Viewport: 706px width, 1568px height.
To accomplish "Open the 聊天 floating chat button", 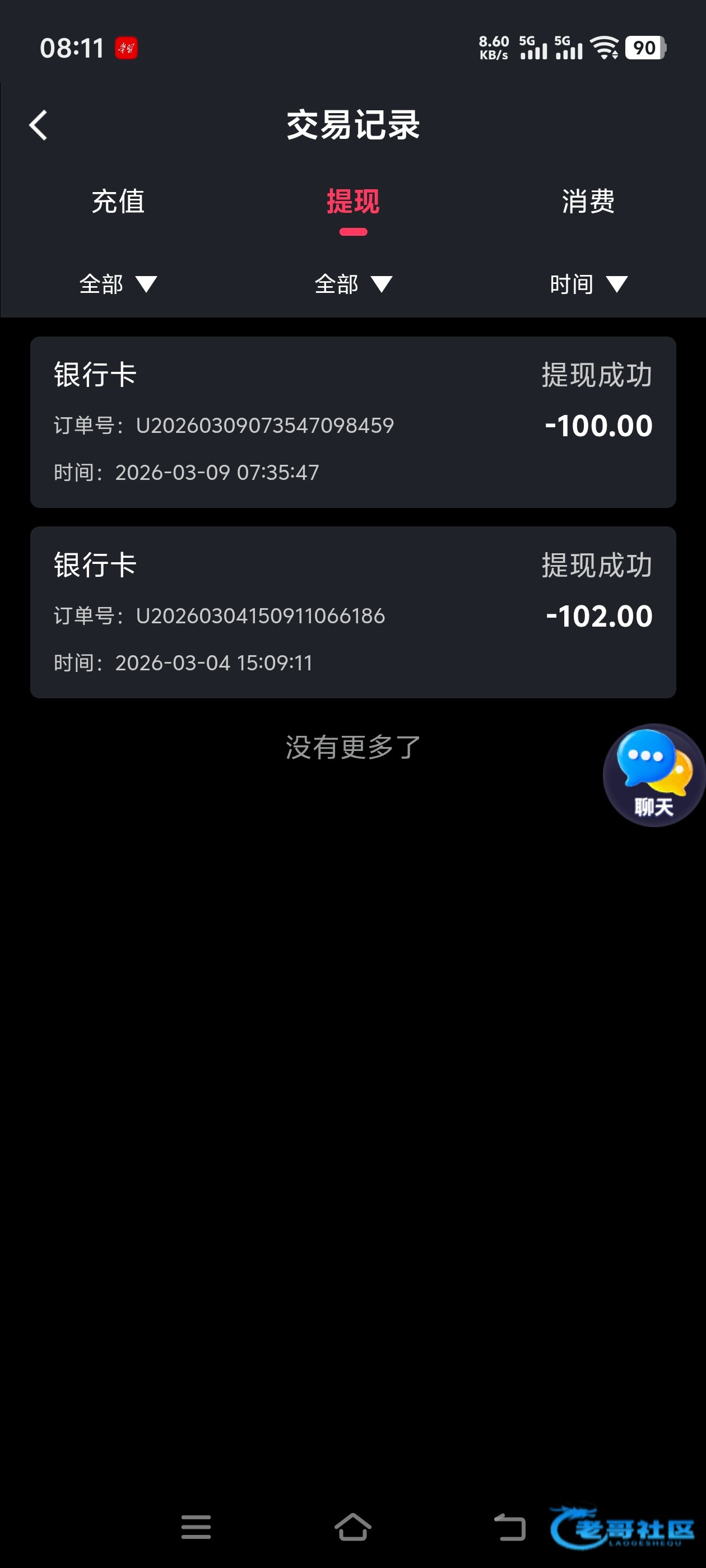I will pos(654,775).
